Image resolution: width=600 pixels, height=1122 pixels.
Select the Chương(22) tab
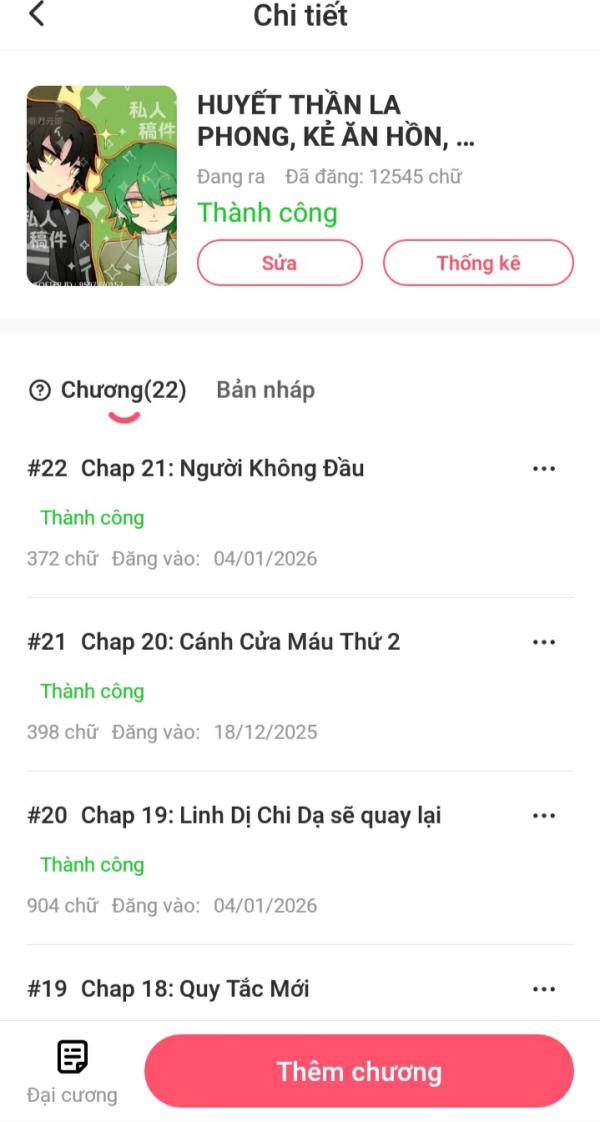pos(123,390)
